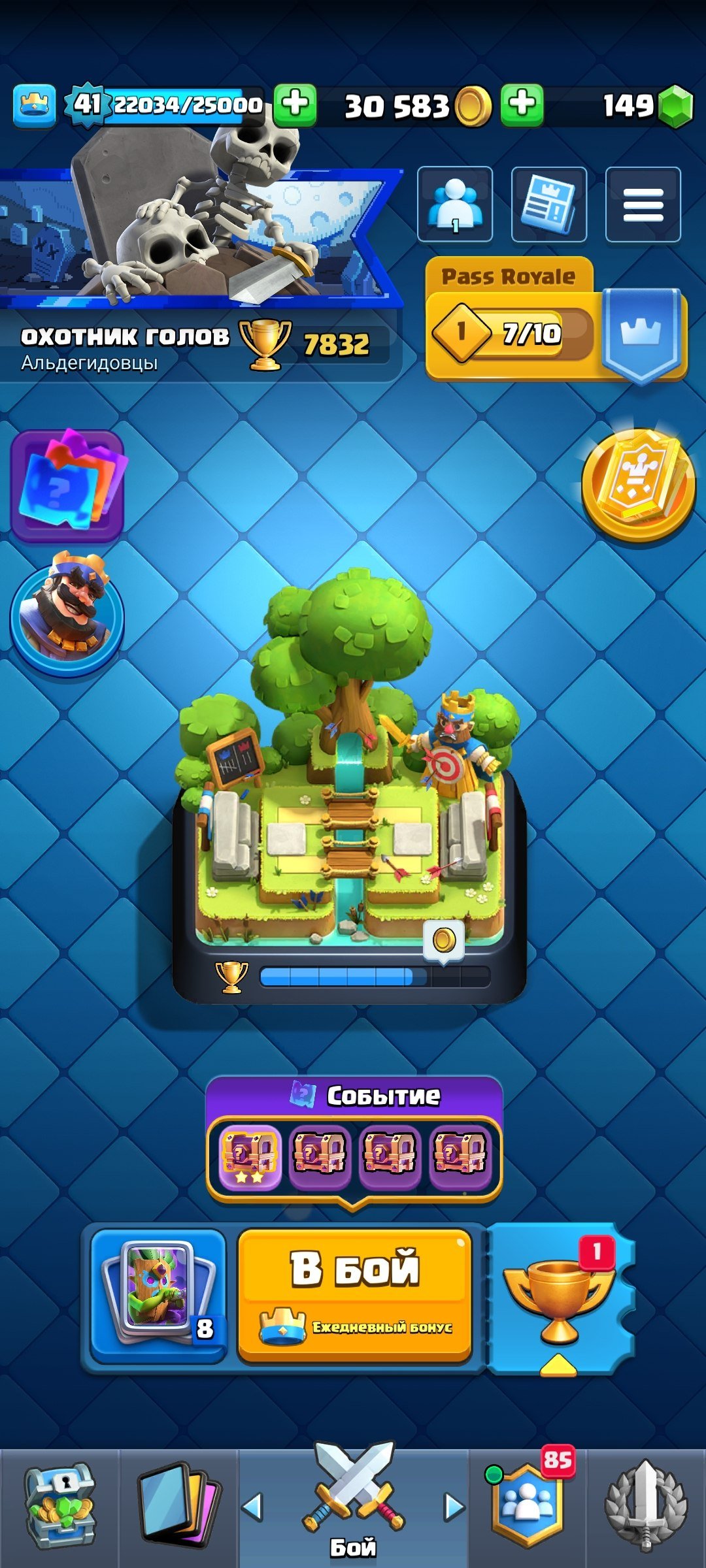Open the golden pass reward coin
Image resolution: width=706 pixels, height=1568 pixels.
638,485
